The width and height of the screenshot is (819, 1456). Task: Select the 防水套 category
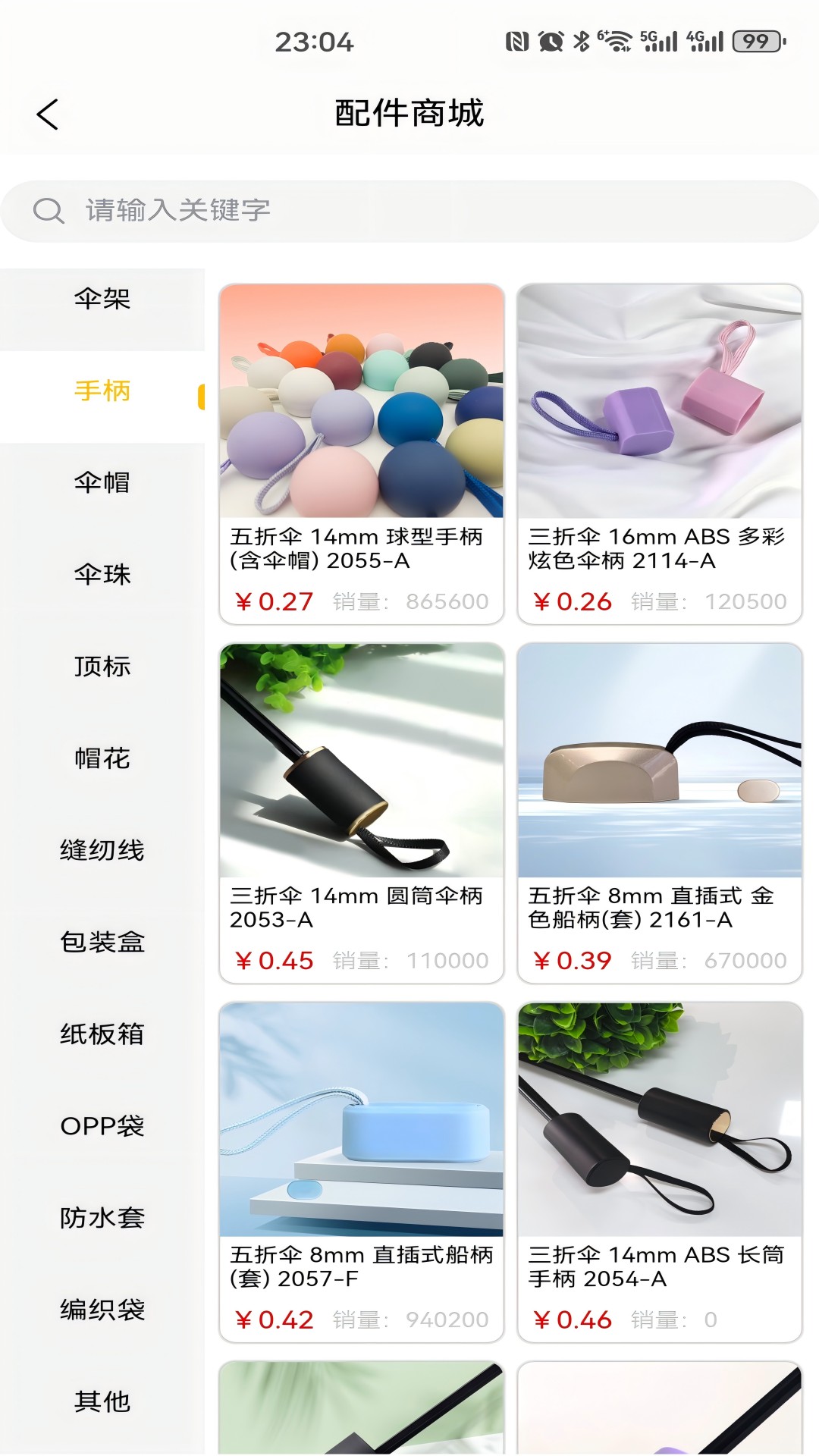(x=102, y=1217)
